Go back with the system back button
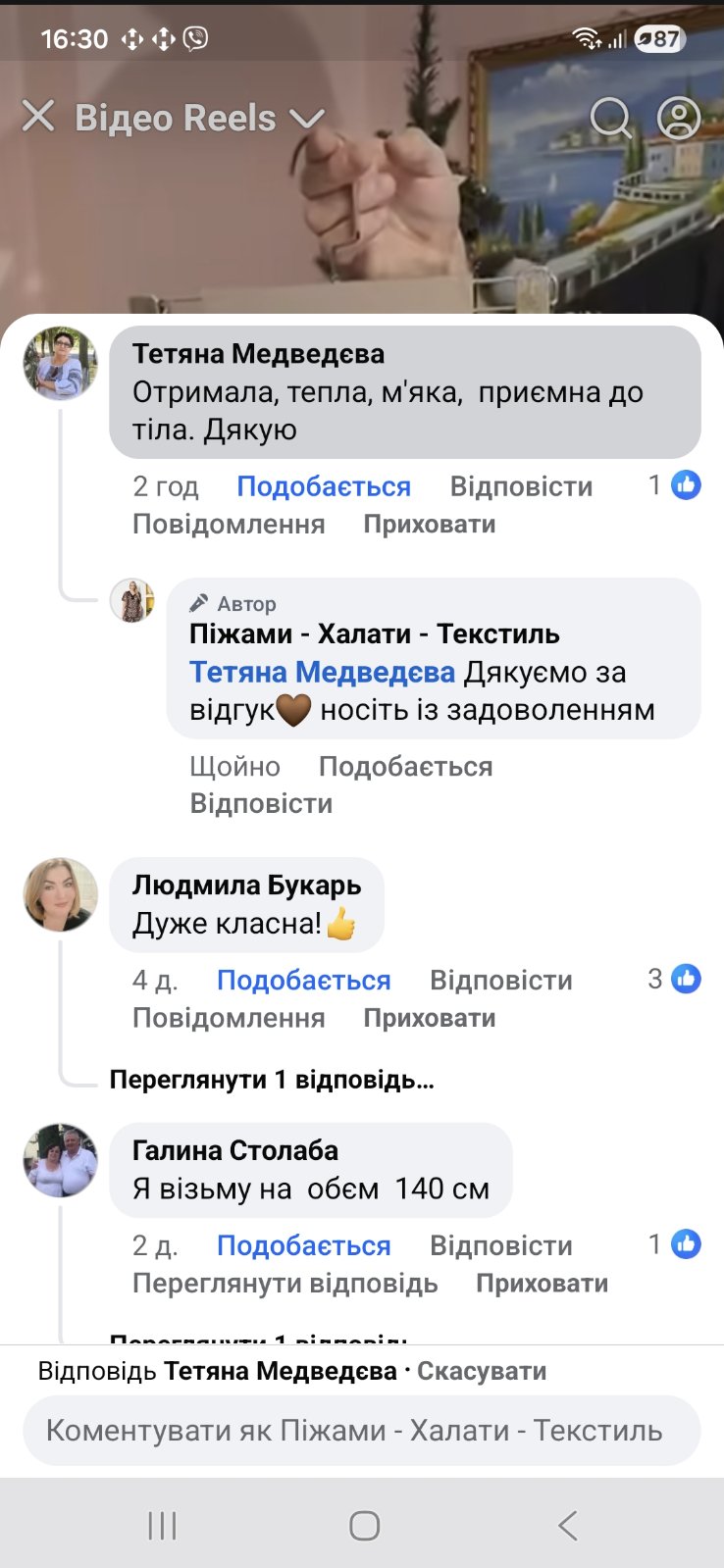 tap(567, 1525)
